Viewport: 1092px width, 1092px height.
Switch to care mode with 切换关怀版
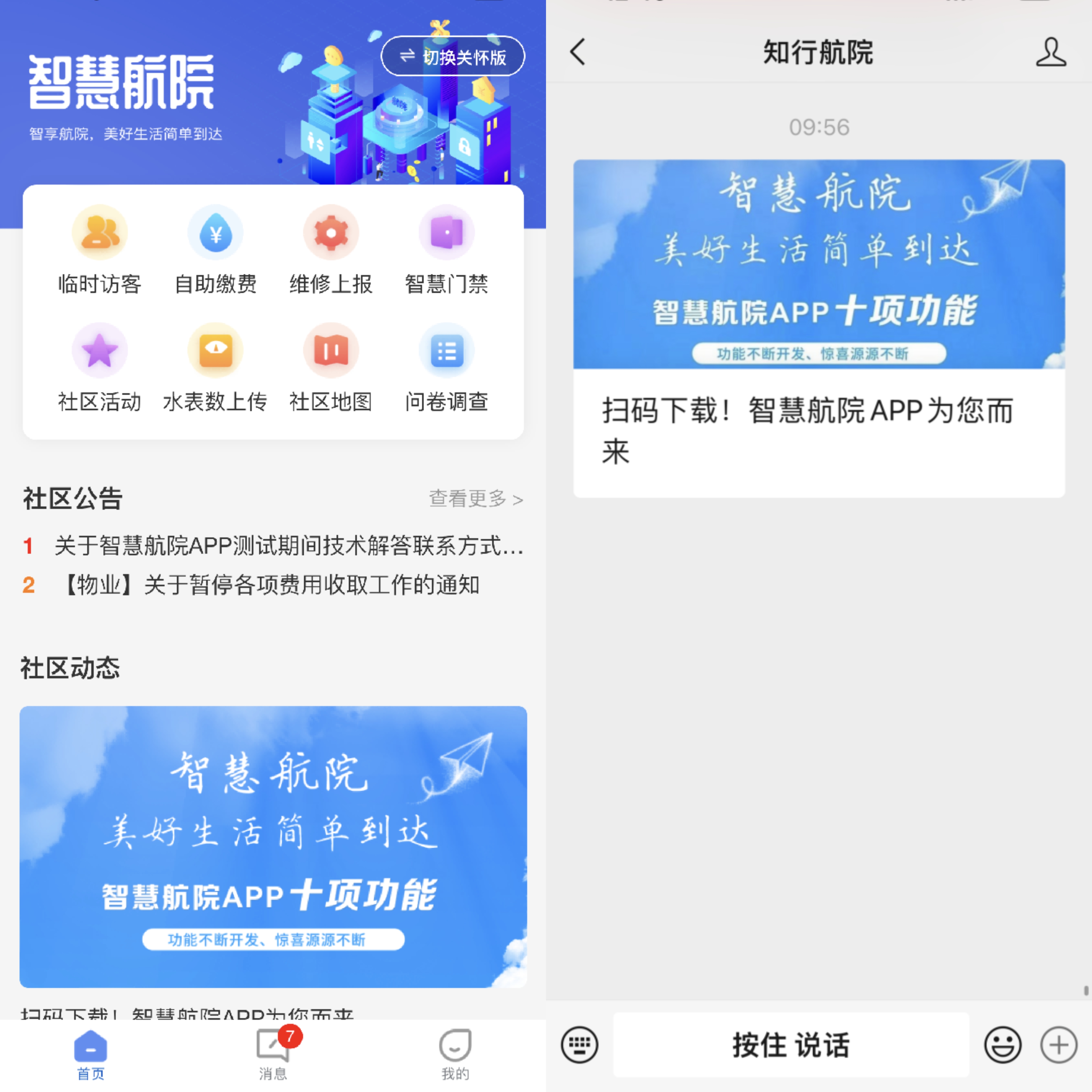pyautogui.click(x=453, y=57)
